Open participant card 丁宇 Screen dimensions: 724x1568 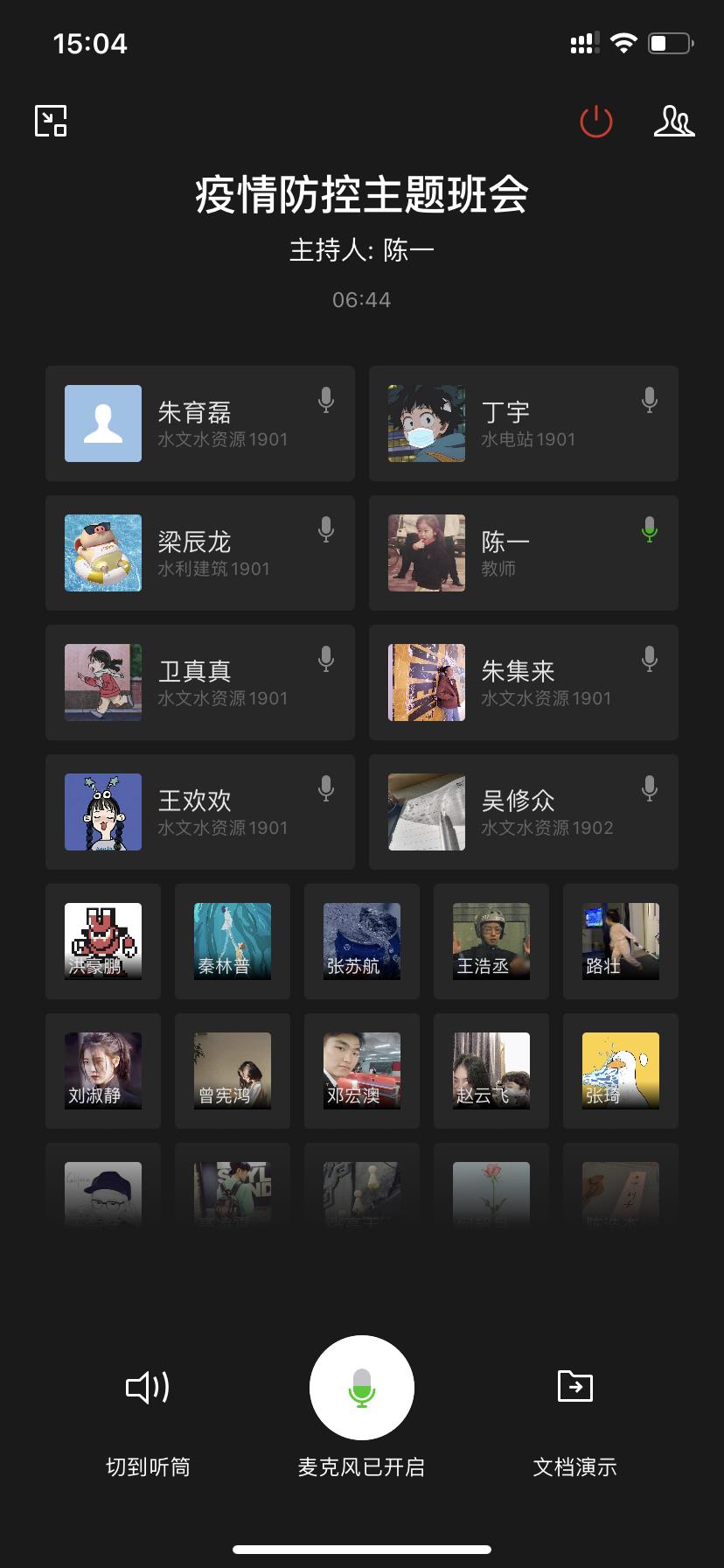point(523,423)
